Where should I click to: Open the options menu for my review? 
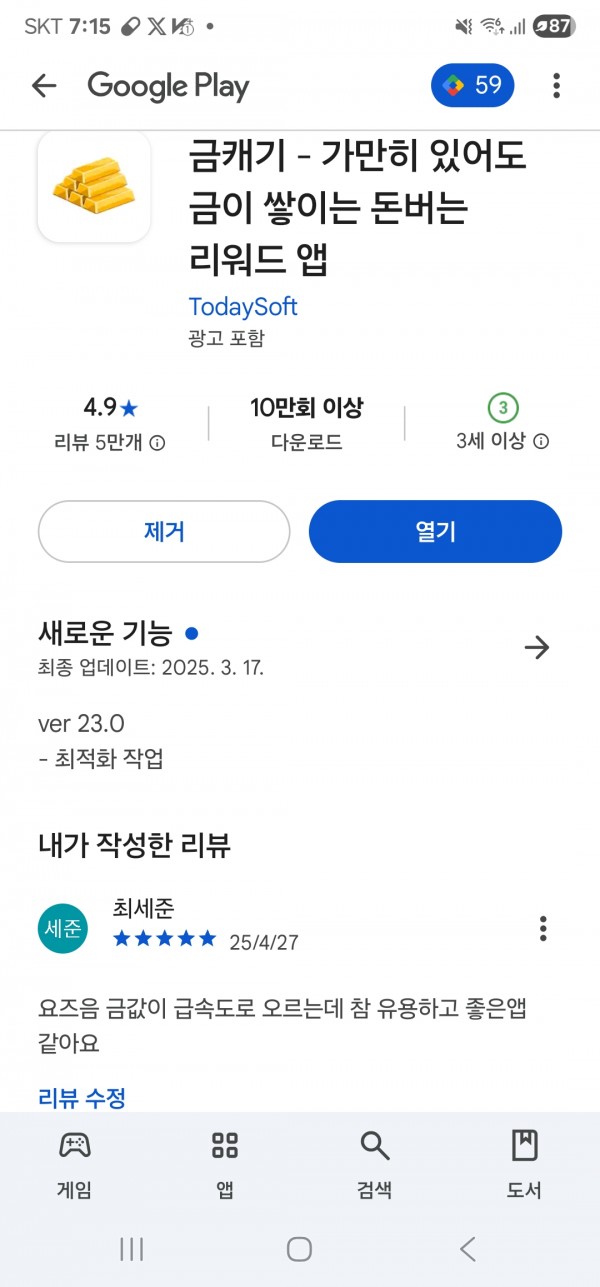(x=543, y=928)
